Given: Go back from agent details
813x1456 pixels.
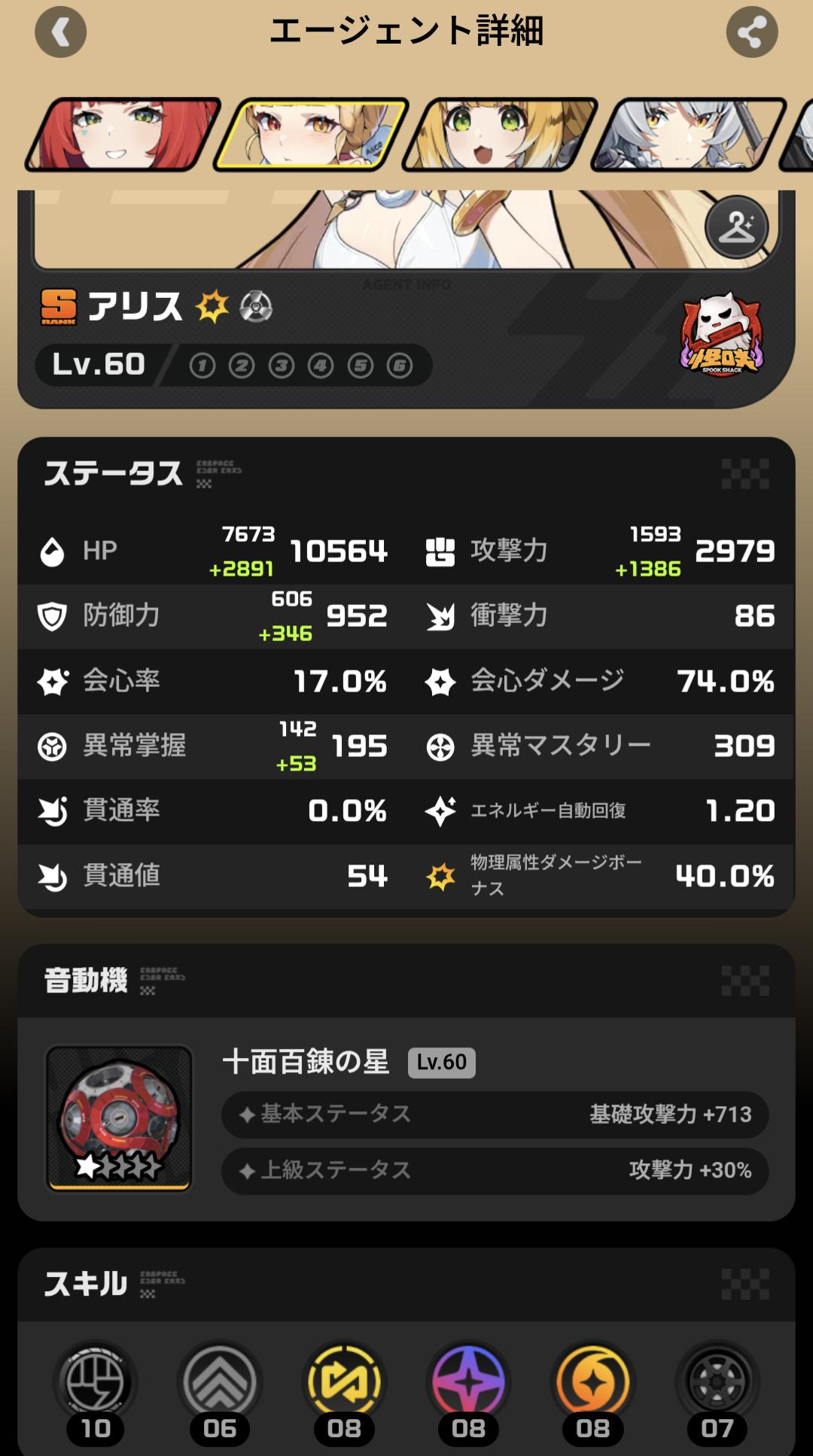Looking at the screenshot, I should 61,32.
